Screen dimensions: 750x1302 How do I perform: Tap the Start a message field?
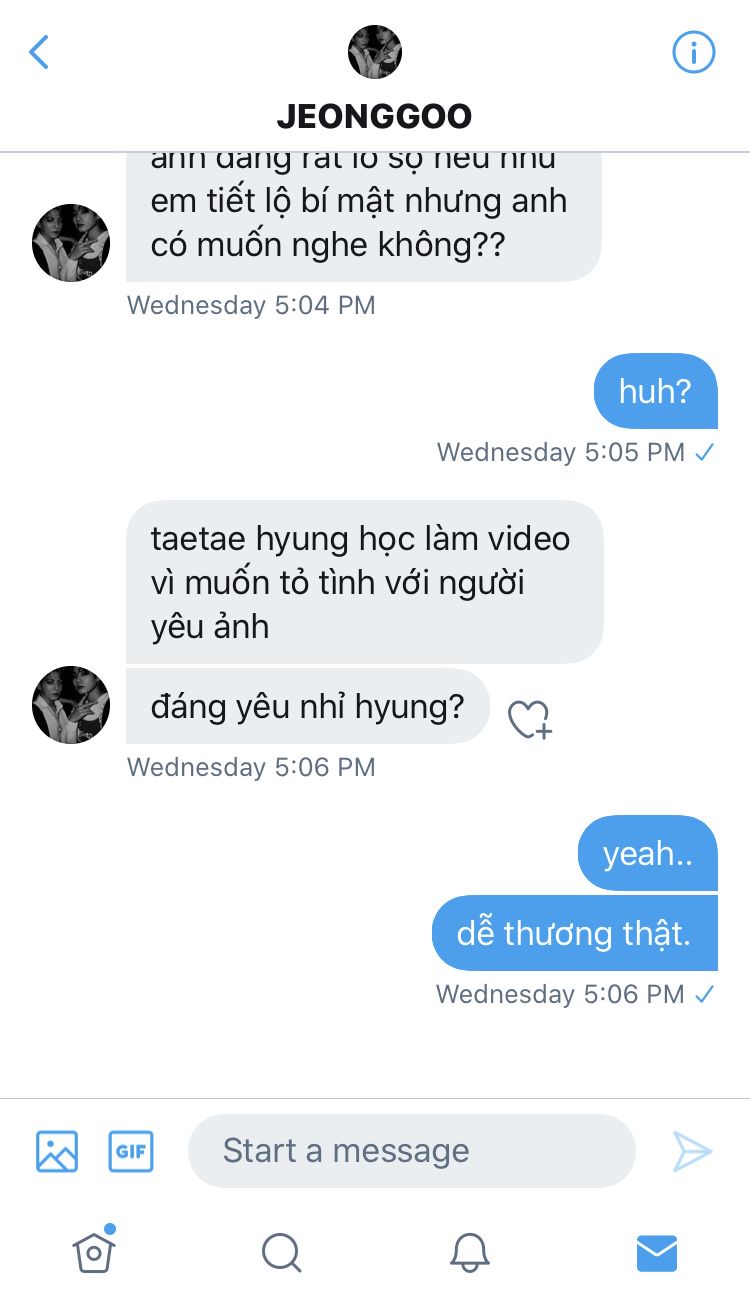[411, 1151]
